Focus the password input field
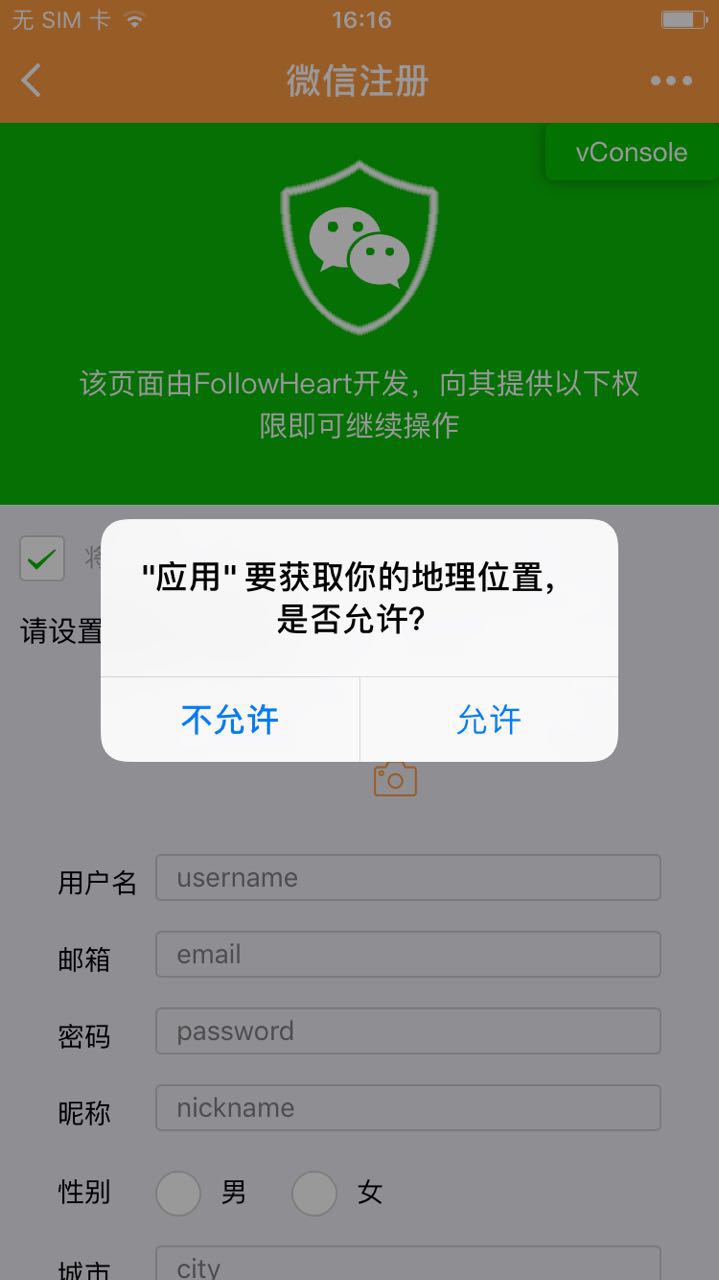The width and height of the screenshot is (719, 1280). coord(408,1031)
